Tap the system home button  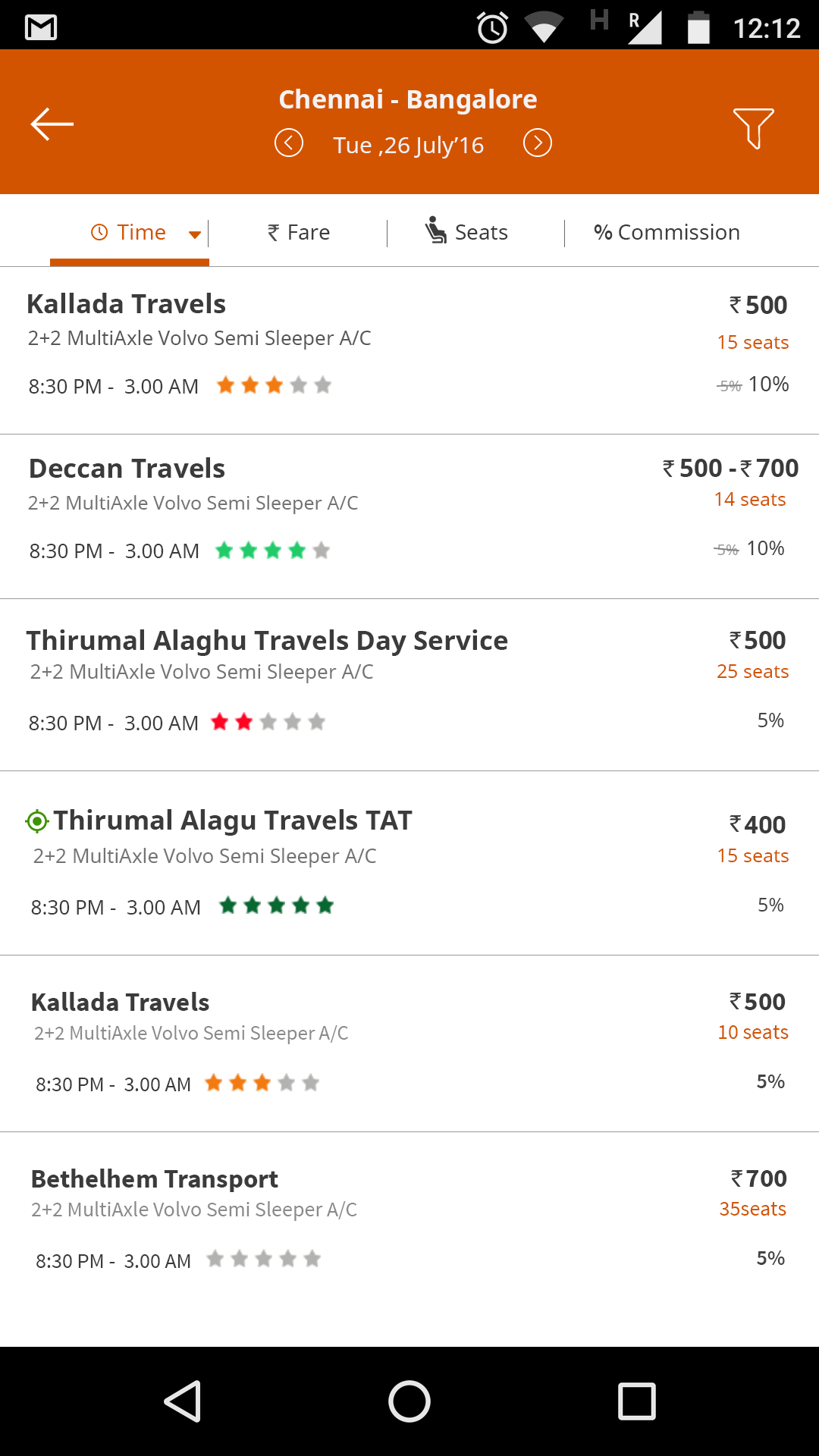(409, 1401)
